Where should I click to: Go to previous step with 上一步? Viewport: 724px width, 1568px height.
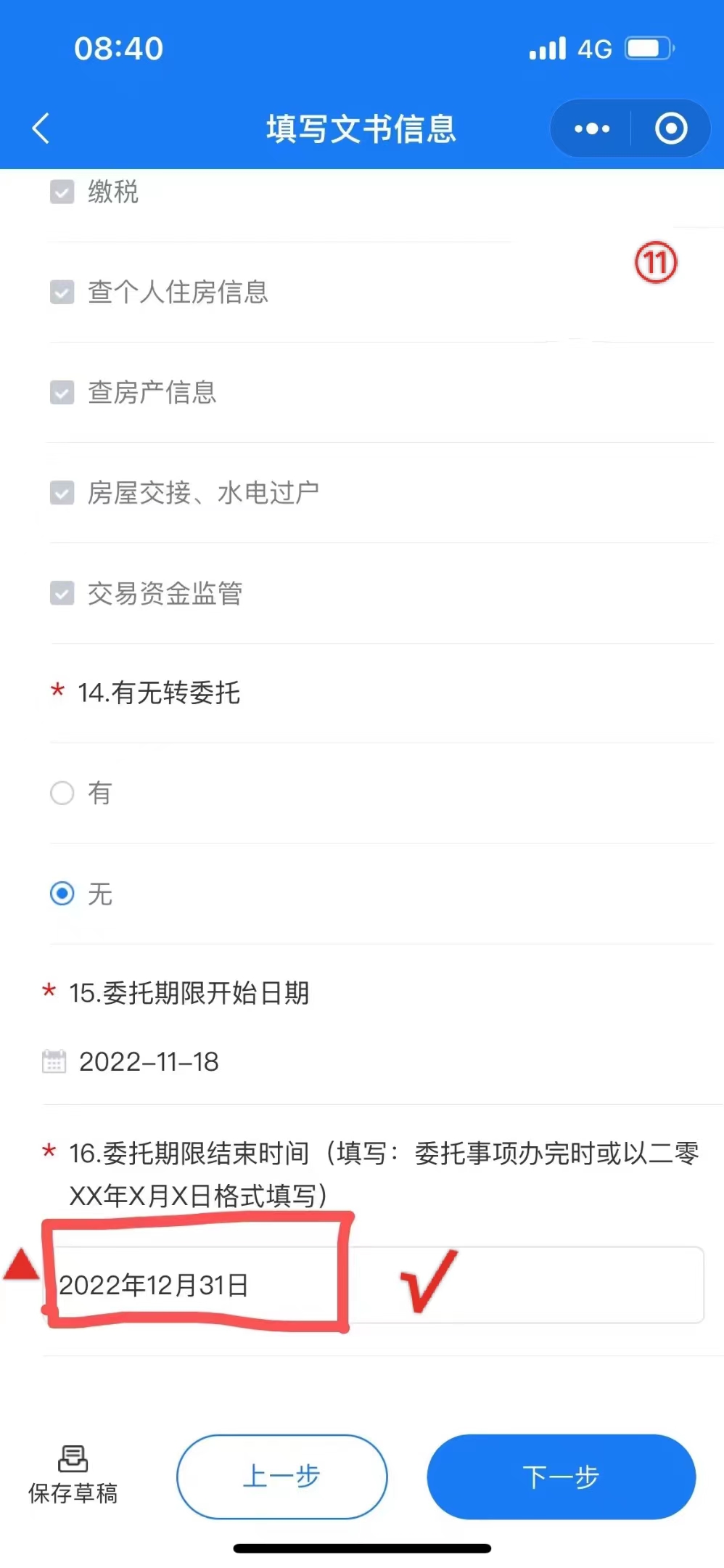click(282, 1477)
